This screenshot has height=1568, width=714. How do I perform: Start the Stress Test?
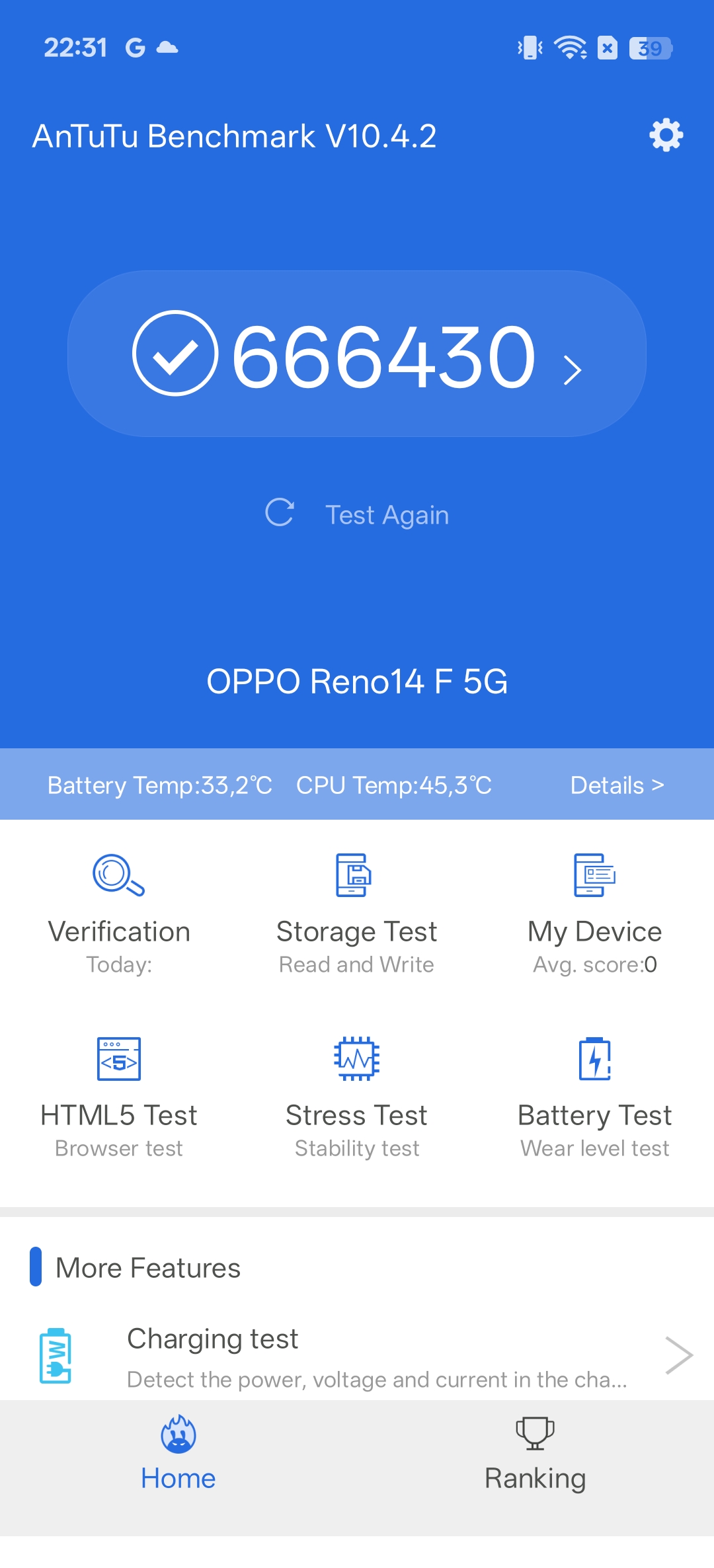click(357, 1096)
